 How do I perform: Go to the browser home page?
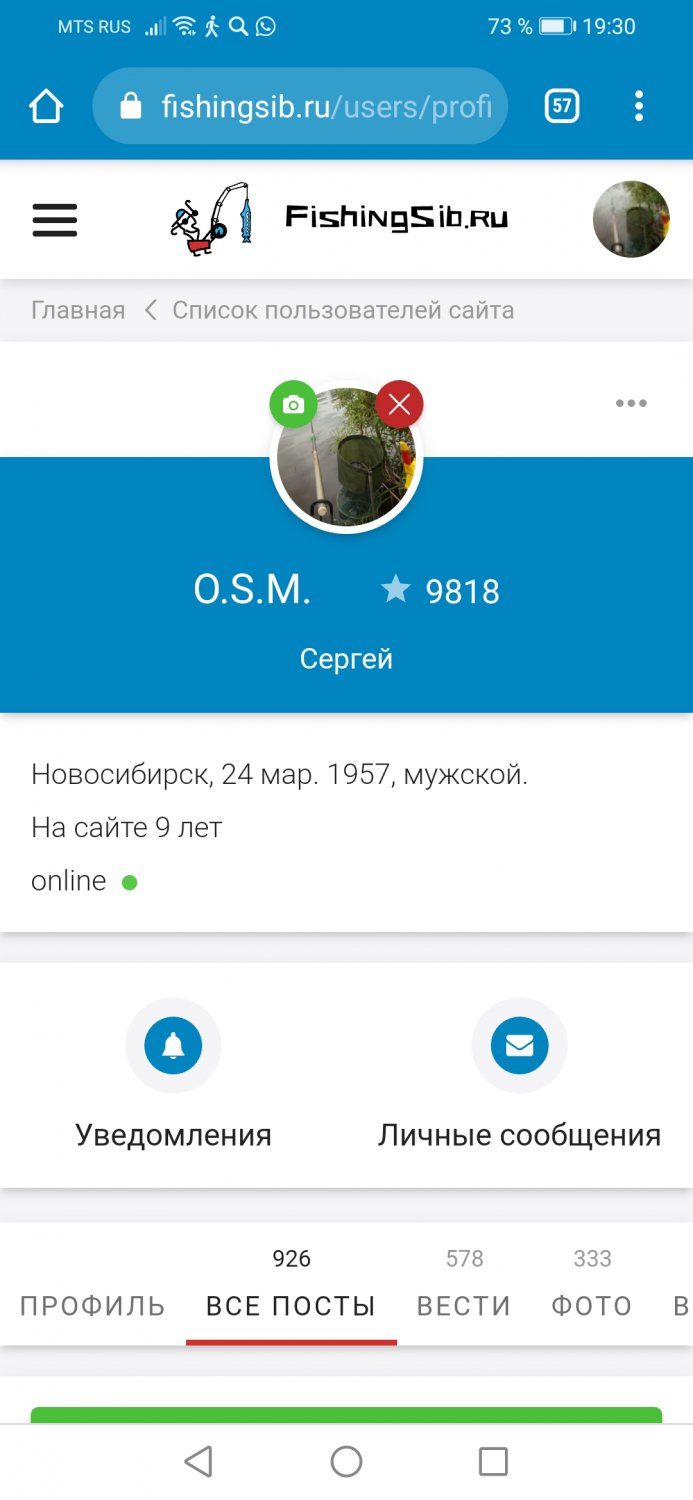[46, 106]
